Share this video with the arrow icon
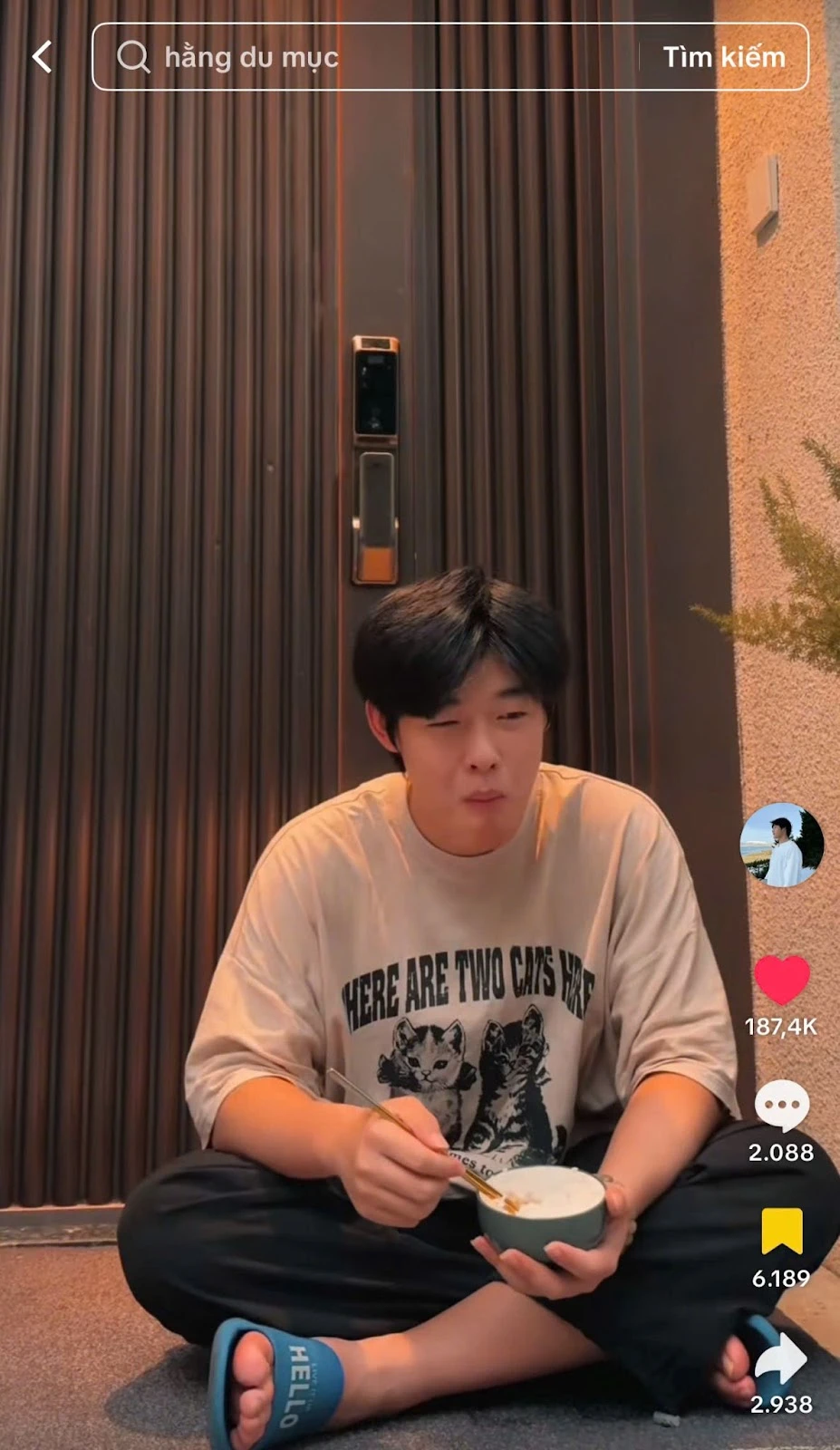 coord(781,1358)
